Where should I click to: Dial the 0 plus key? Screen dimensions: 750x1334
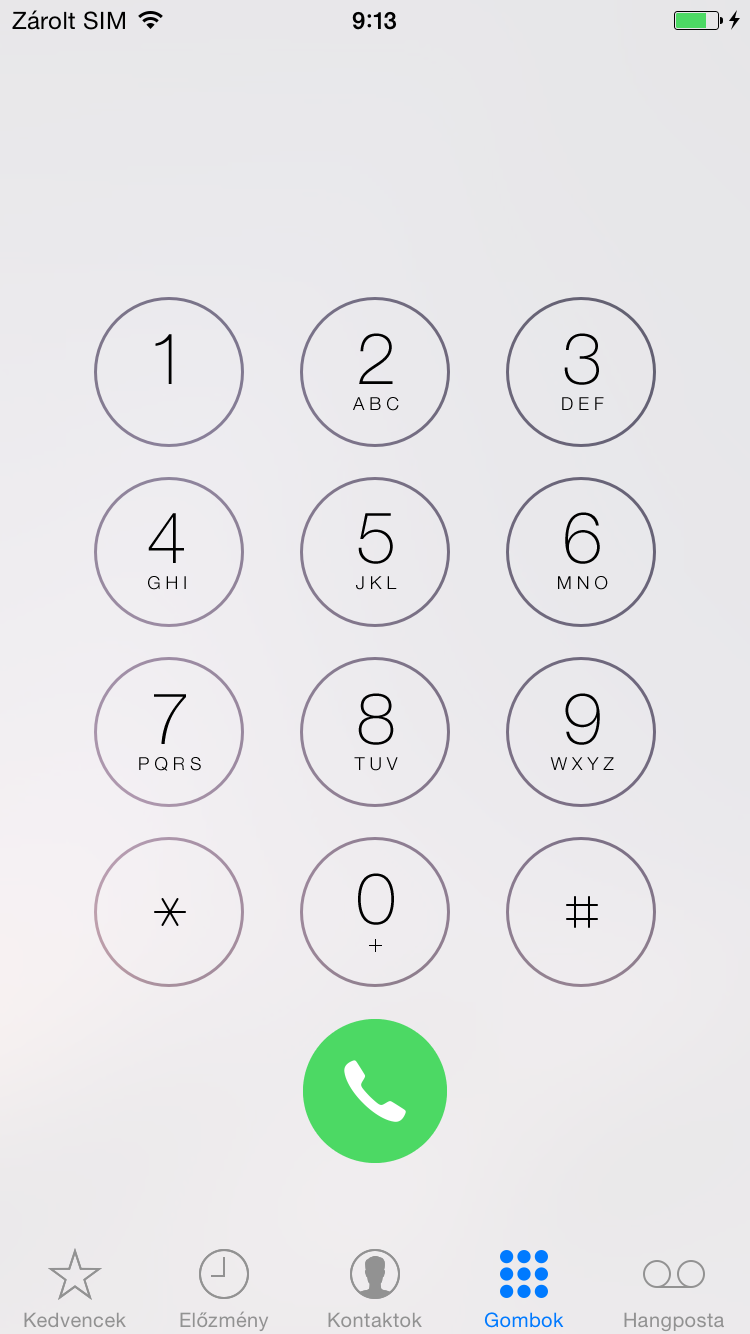[375, 912]
